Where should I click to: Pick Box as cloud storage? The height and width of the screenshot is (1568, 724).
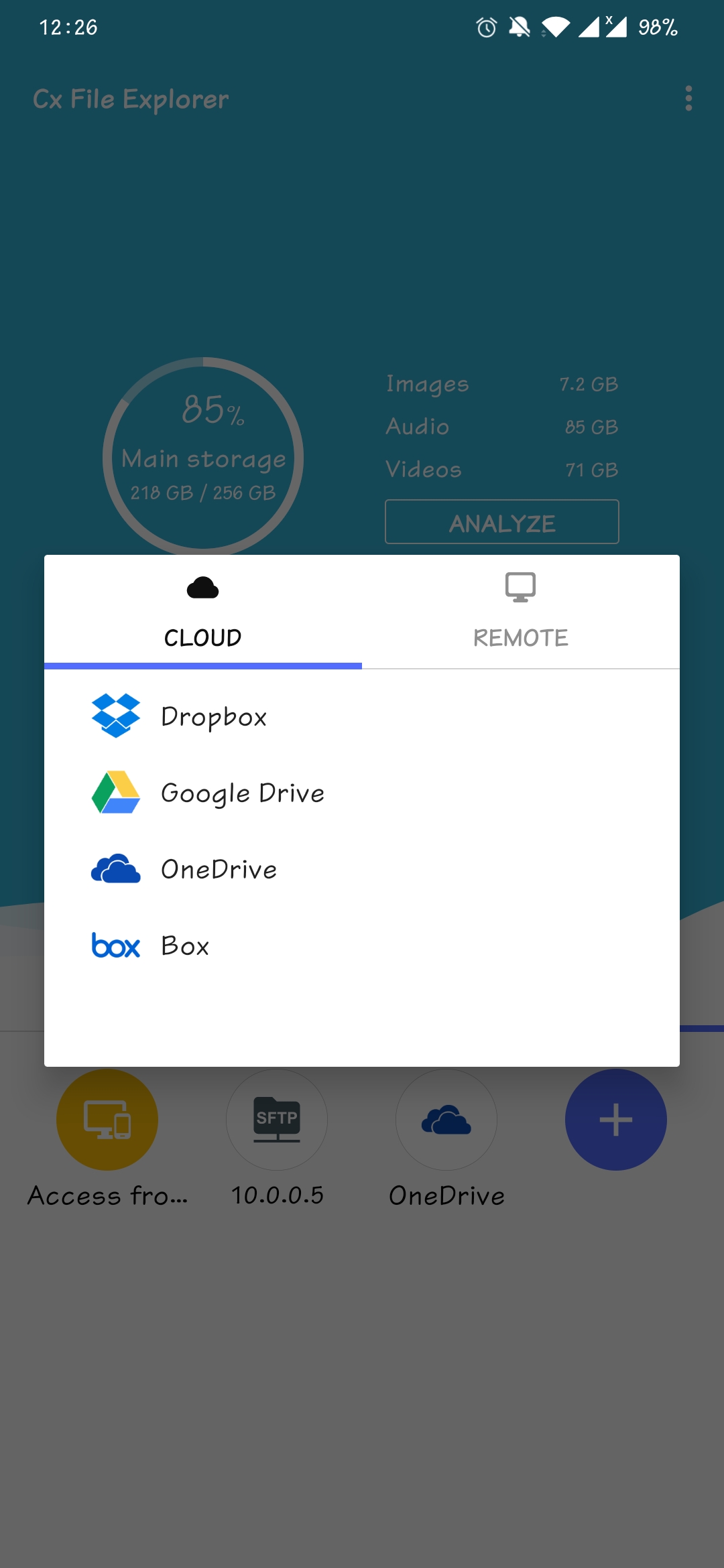click(x=185, y=945)
